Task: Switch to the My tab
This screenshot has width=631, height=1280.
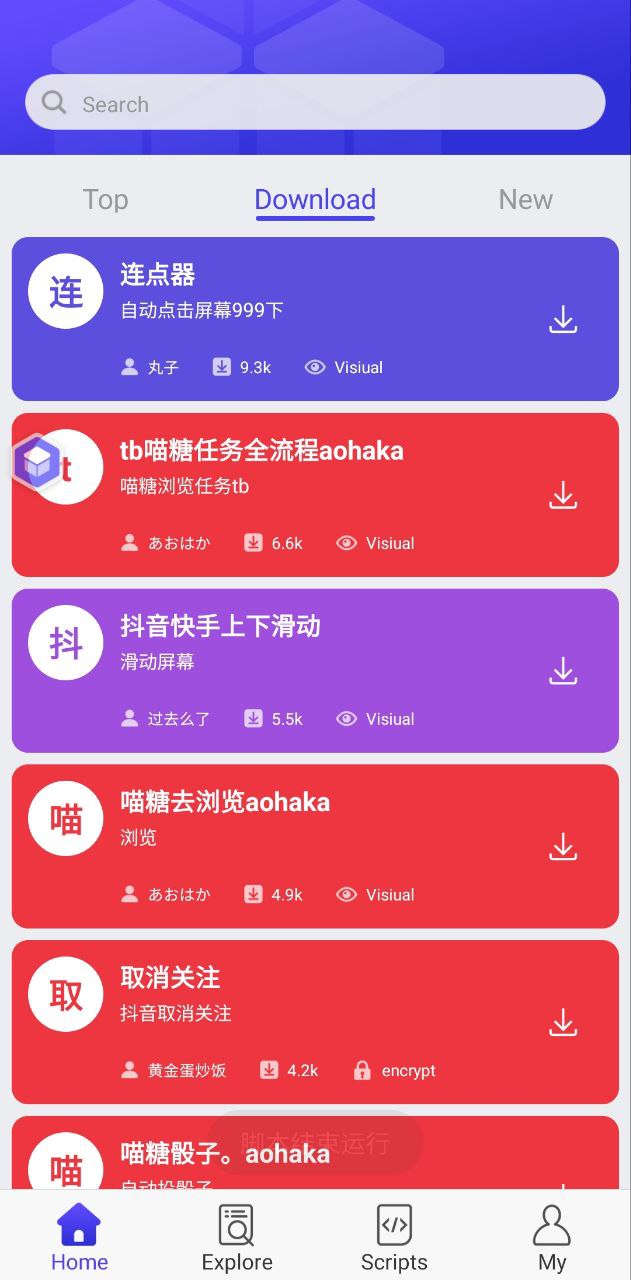Action: coord(552,1238)
